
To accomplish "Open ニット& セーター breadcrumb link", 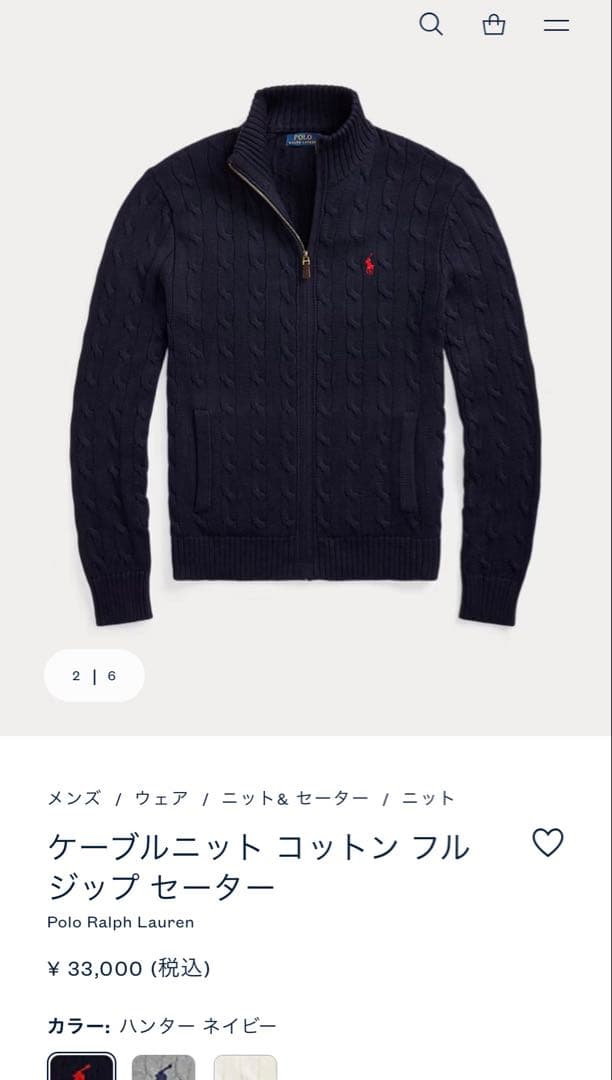I will (x=295, y=798).
